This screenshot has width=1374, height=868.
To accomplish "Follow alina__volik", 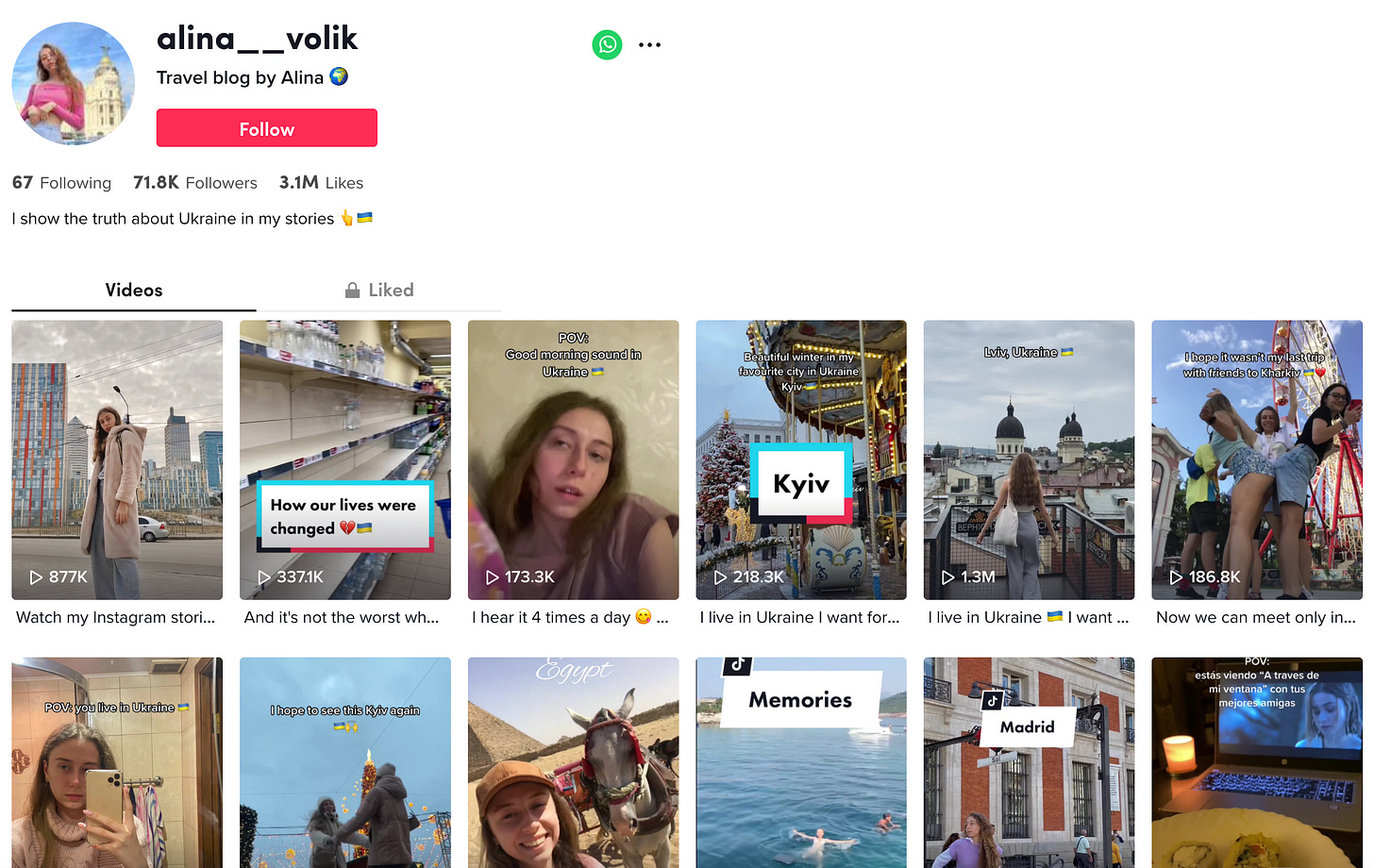I will pos(266,128).
